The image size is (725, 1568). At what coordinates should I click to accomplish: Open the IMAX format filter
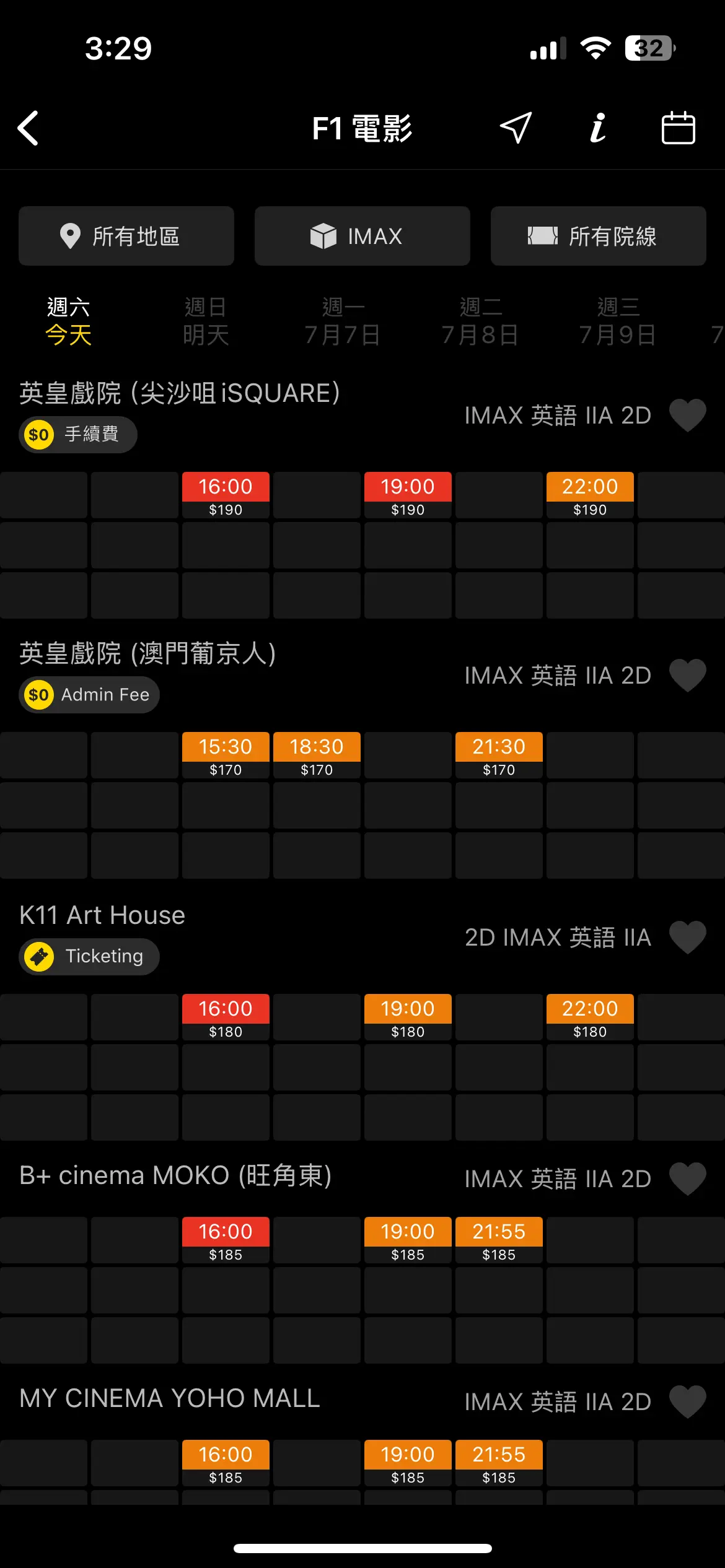point(362,236)
